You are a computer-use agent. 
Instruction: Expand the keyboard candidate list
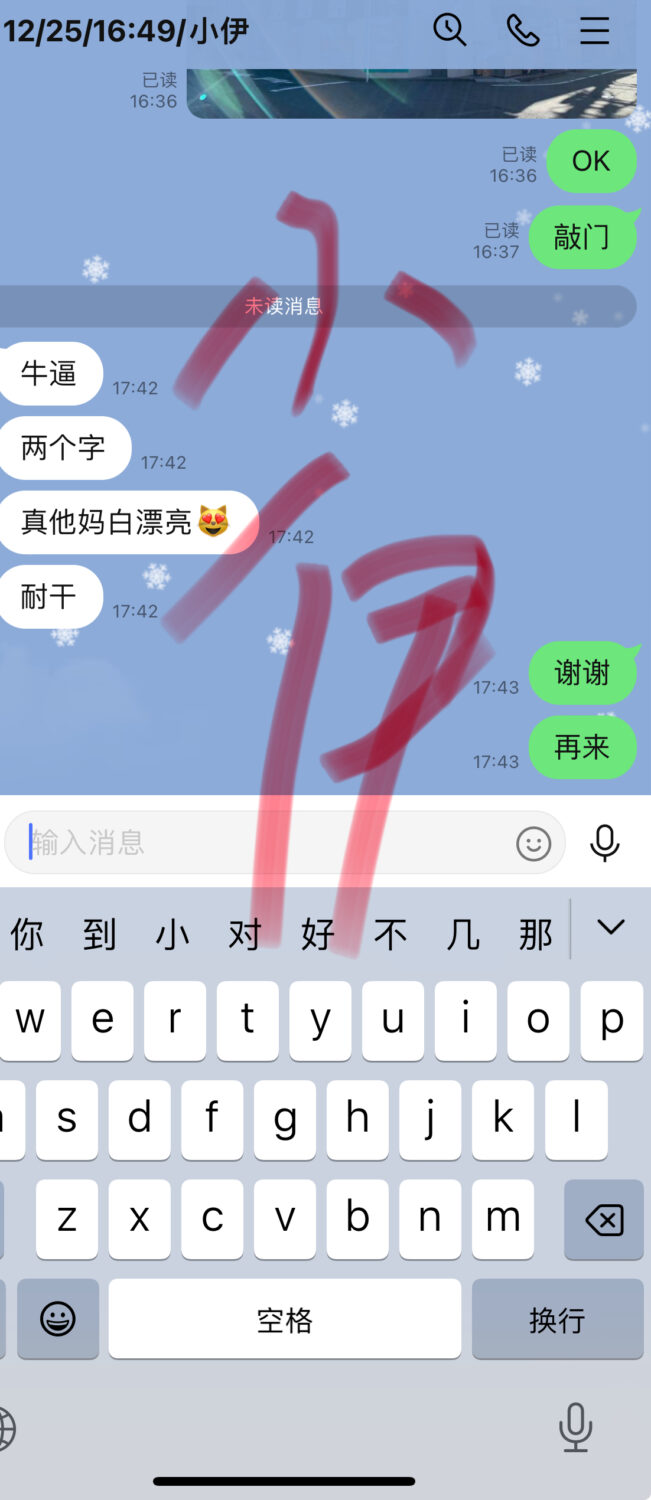(610, 928)
